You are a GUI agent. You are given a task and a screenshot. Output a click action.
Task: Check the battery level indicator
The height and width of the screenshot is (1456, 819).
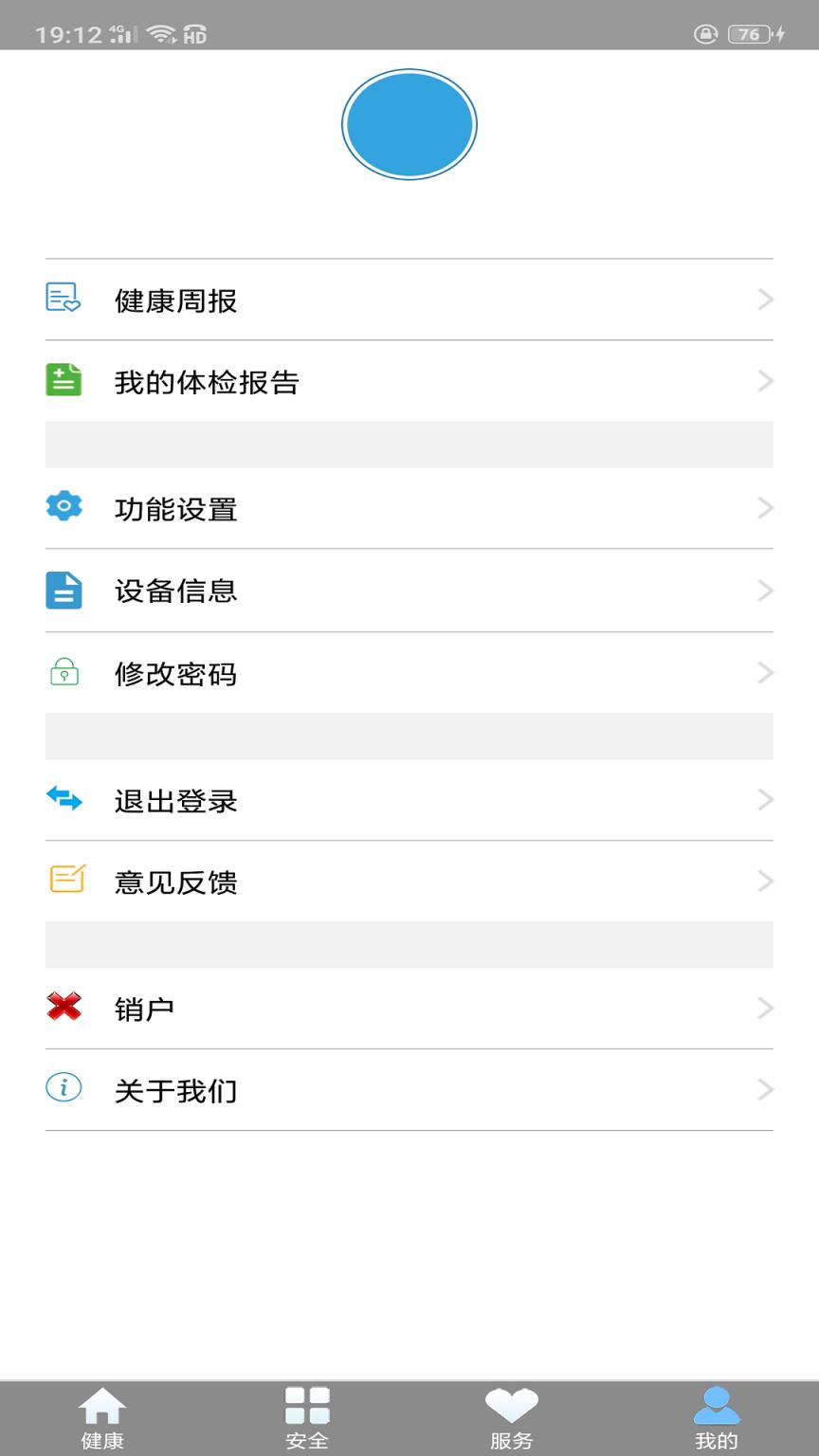[x=748, y=33]
